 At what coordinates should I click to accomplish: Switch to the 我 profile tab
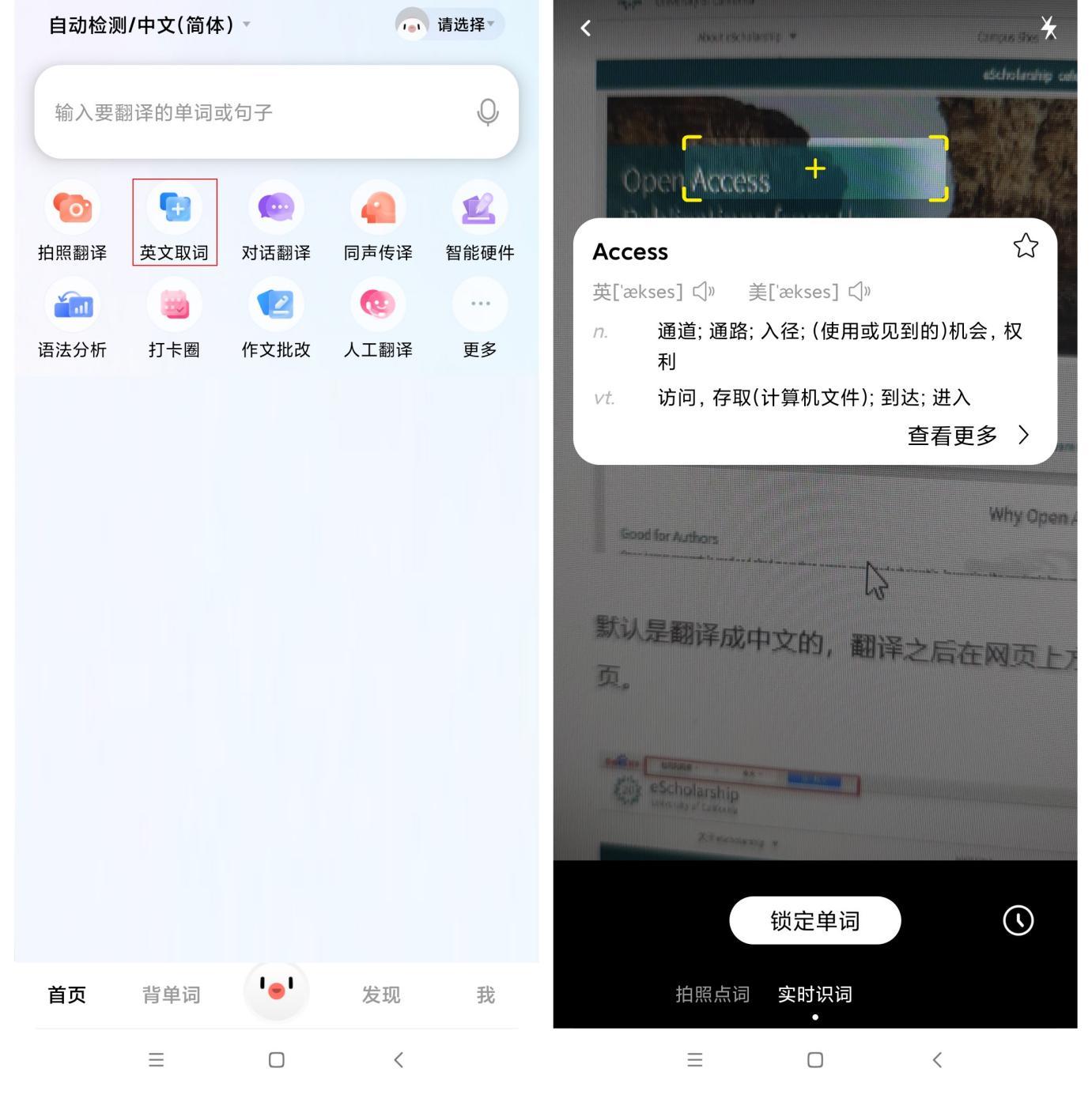(x=486, y=995)
